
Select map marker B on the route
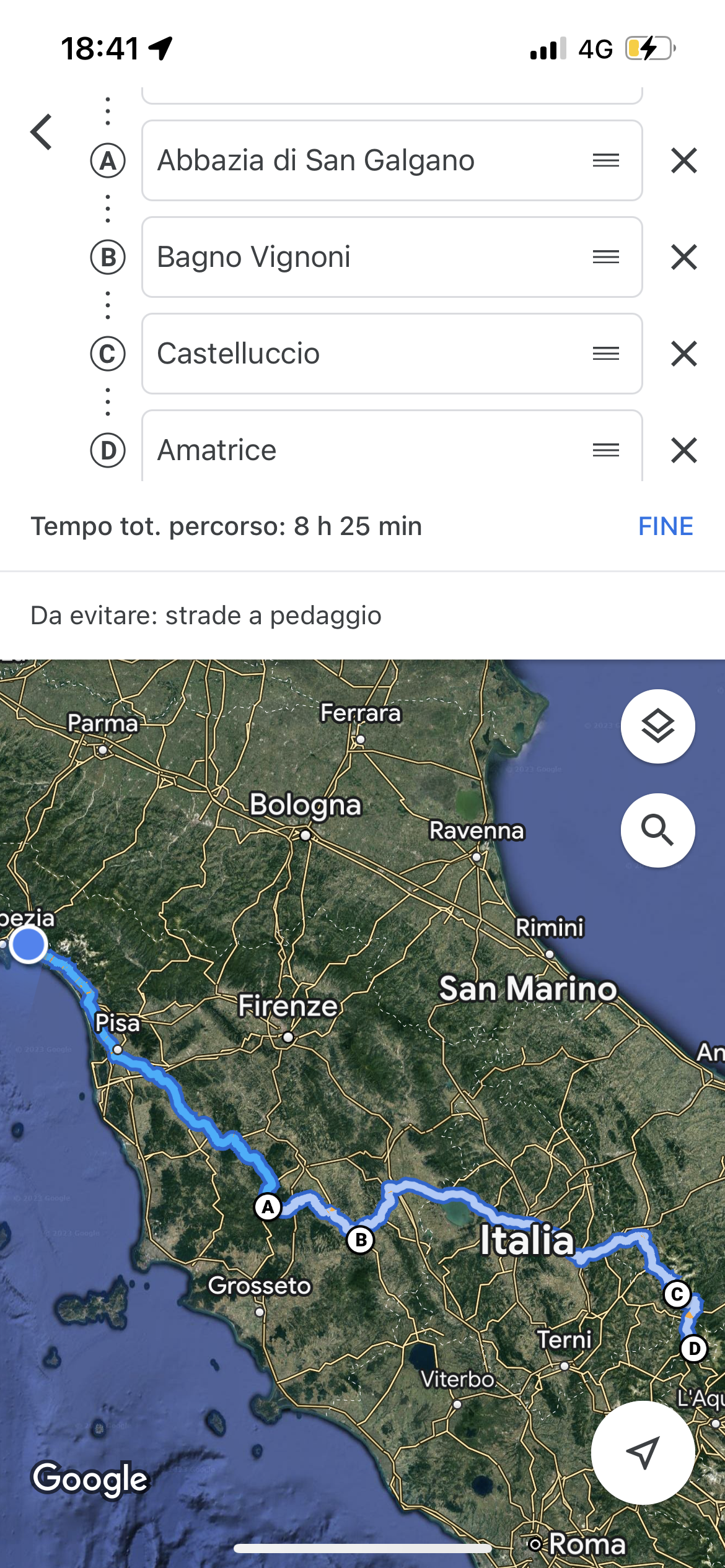361,1240
